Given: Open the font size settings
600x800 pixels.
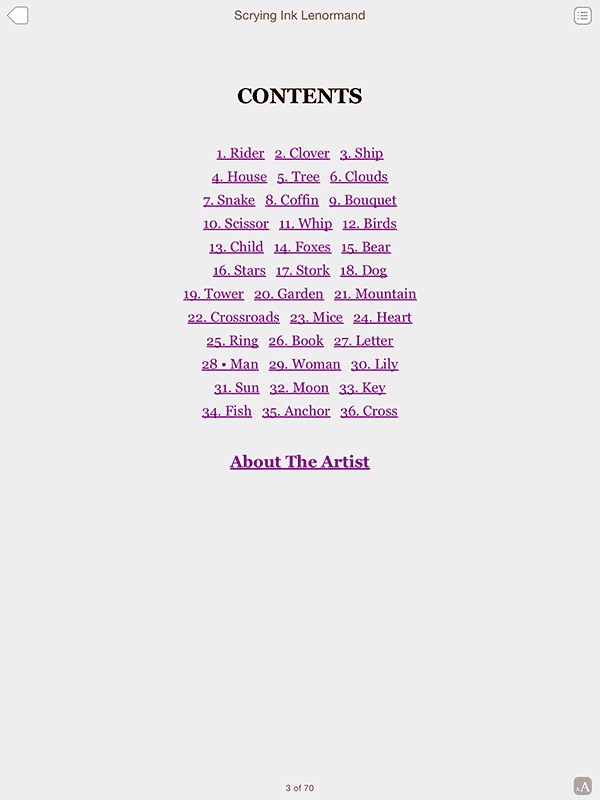Looking at the screenshot, I should point(582,786).
